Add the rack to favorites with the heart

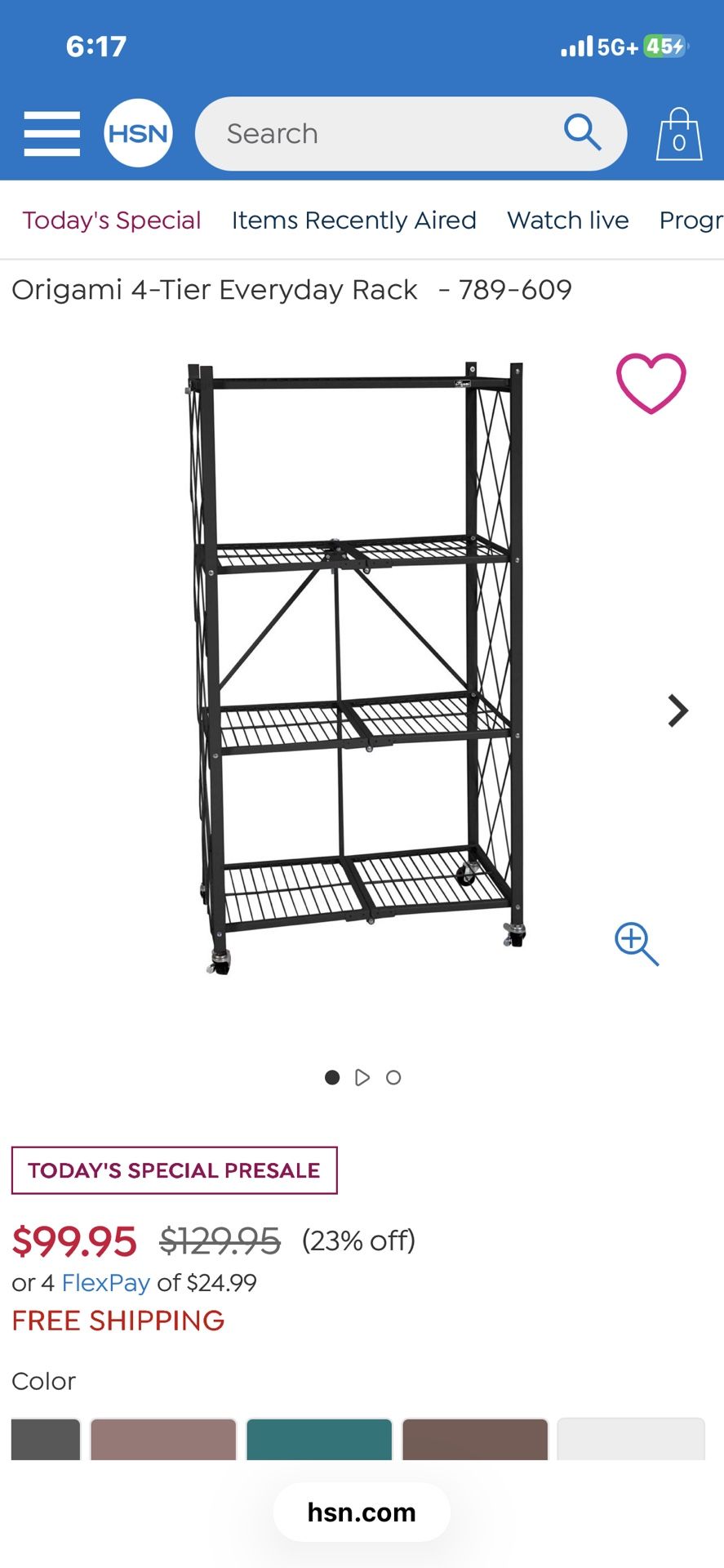point(651,383)
